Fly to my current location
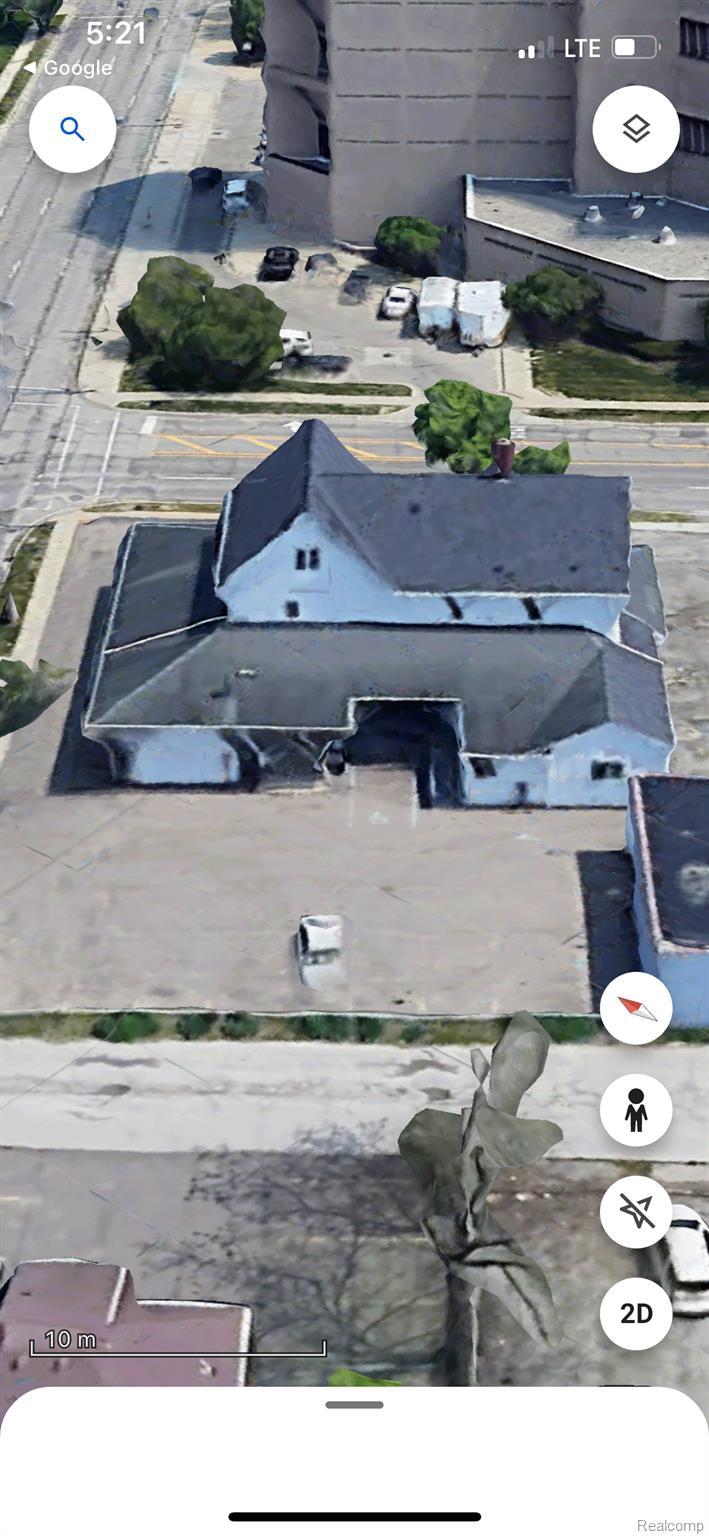This screenshot has height=1536, width=709. (x=636, y=1211)
